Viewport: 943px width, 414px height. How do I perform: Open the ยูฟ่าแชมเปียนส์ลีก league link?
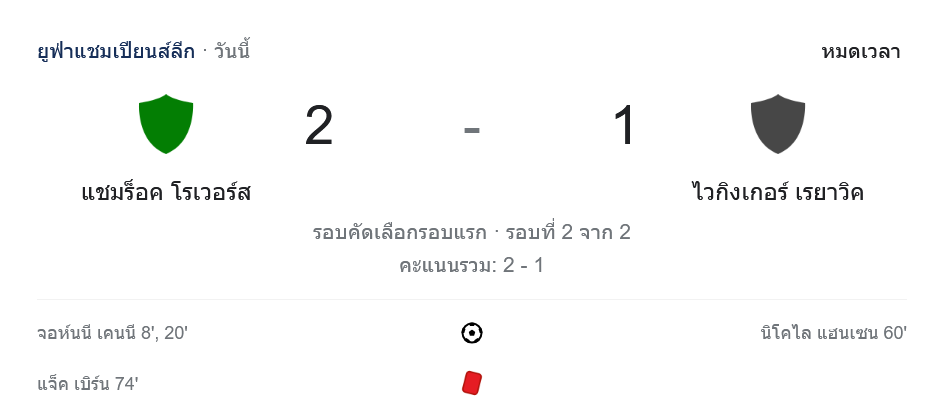116,52
